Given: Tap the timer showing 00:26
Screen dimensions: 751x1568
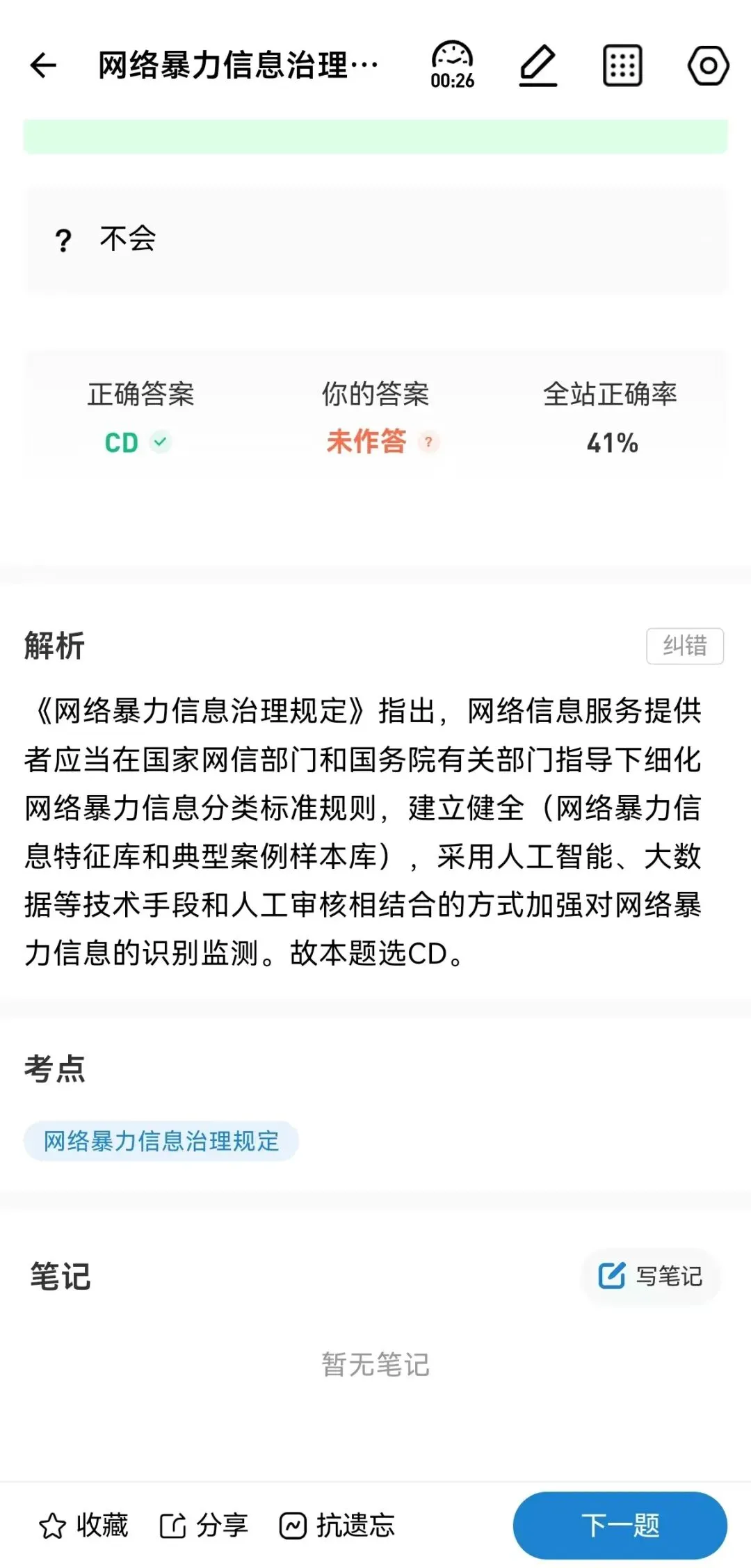Looking at the screenshot, I should [452, 65].
